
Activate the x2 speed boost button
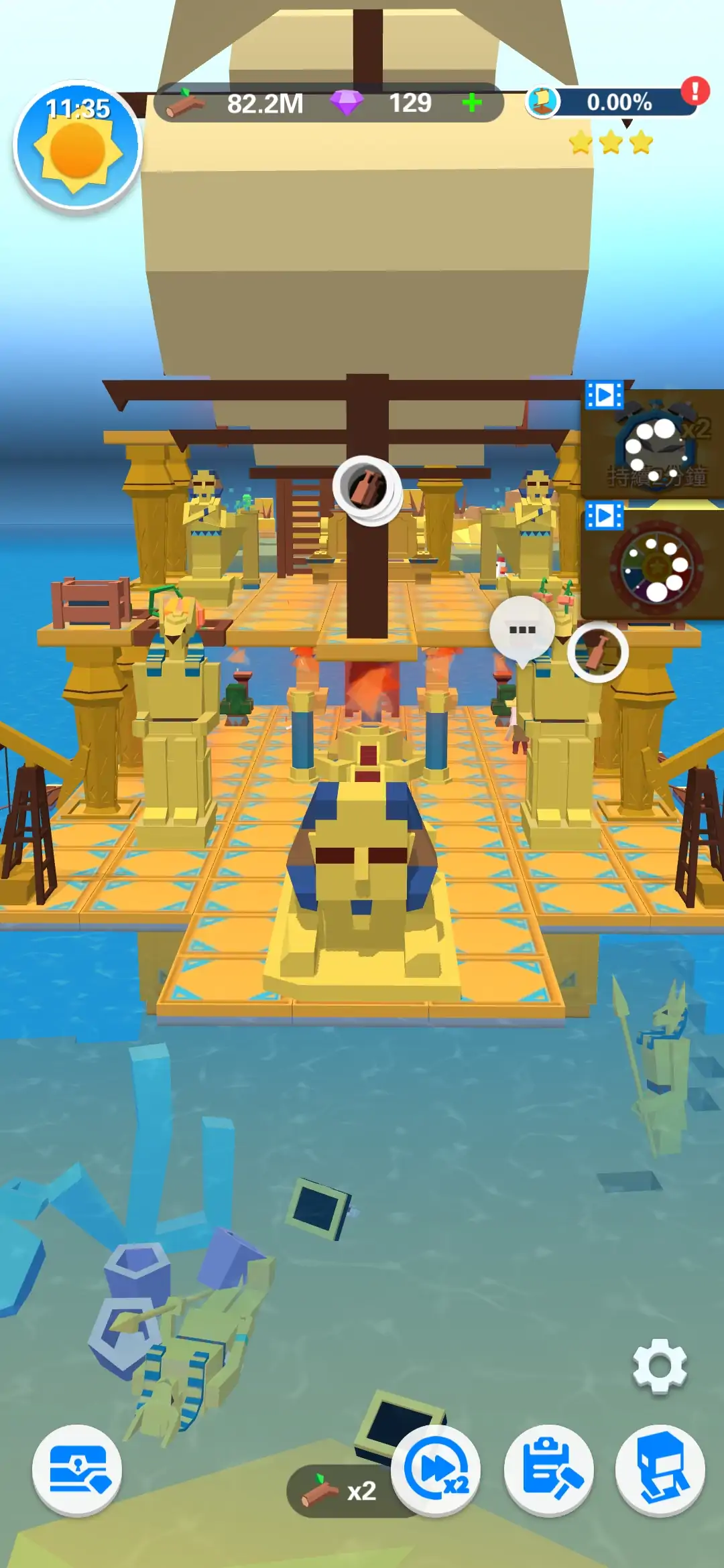(x=436, y=1470)
